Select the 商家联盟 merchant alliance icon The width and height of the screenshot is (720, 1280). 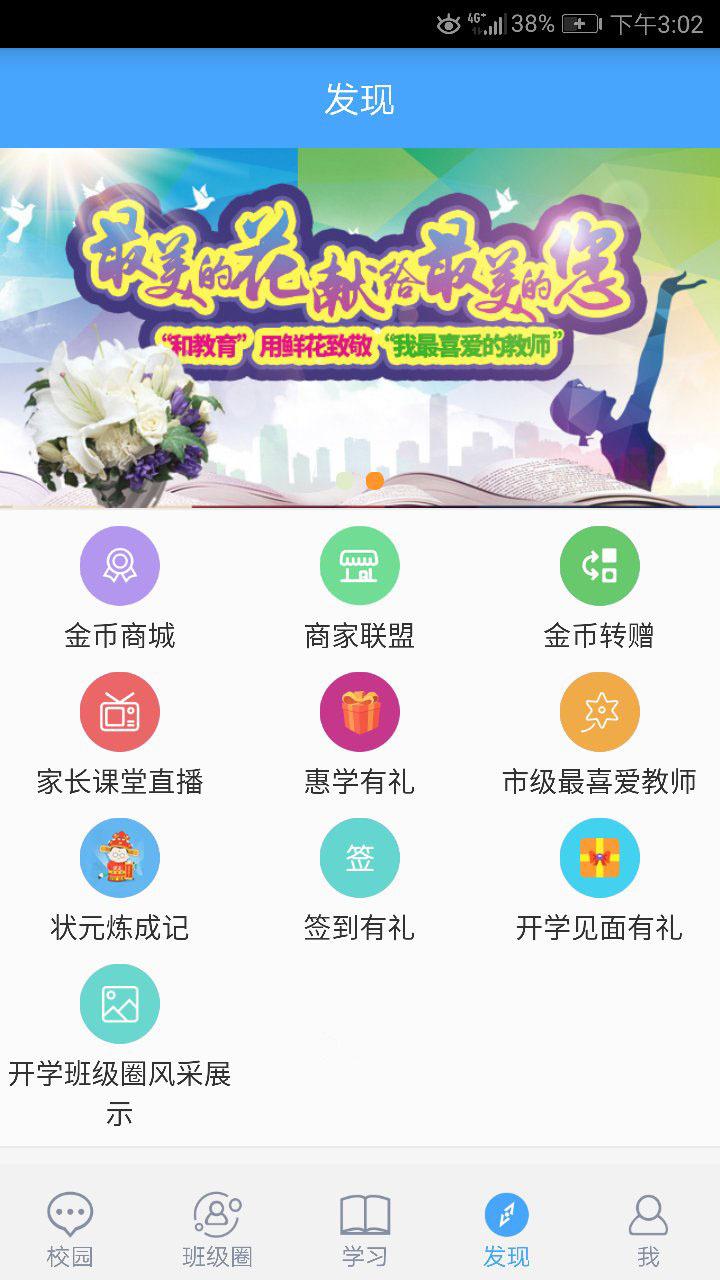(x=360, y=565)
